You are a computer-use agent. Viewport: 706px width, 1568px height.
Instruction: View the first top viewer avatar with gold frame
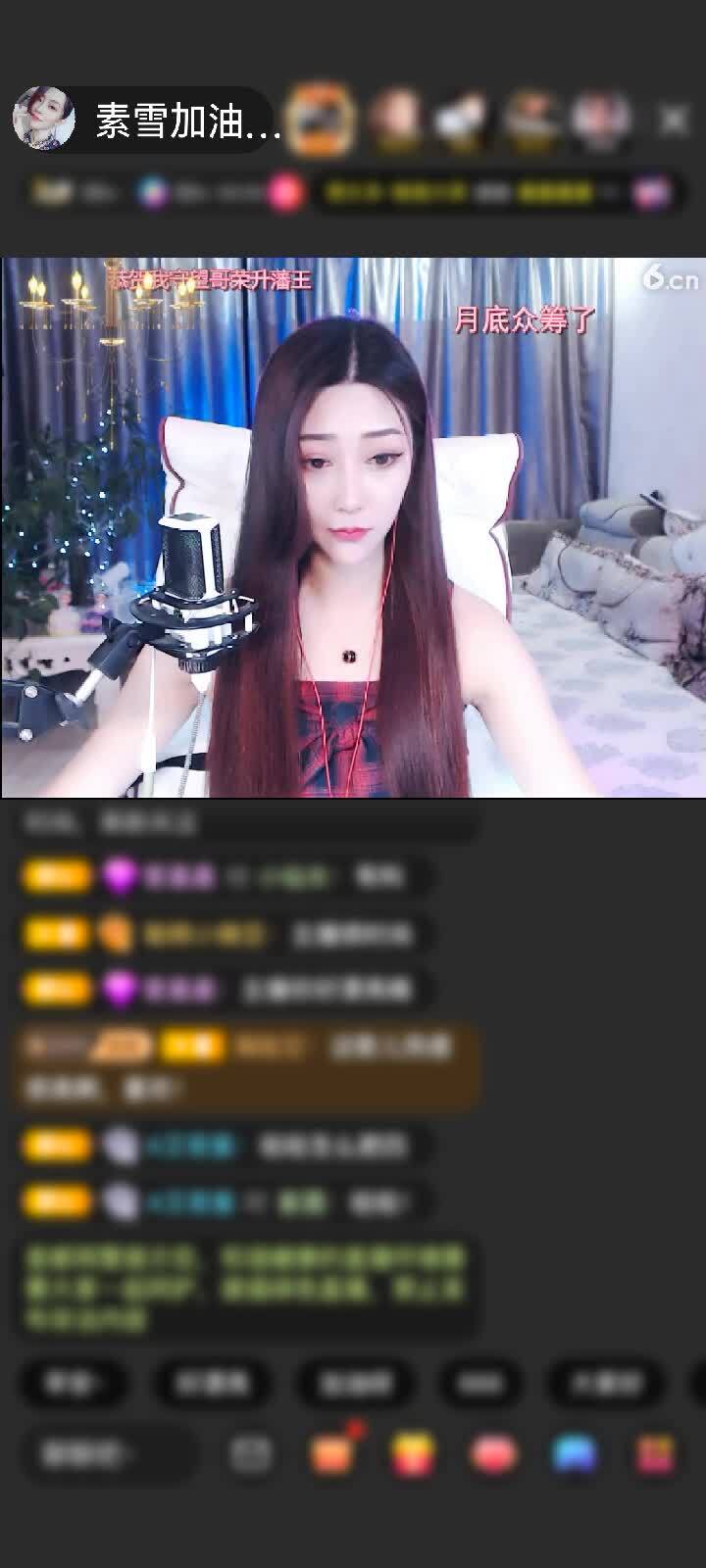(324, 119)
